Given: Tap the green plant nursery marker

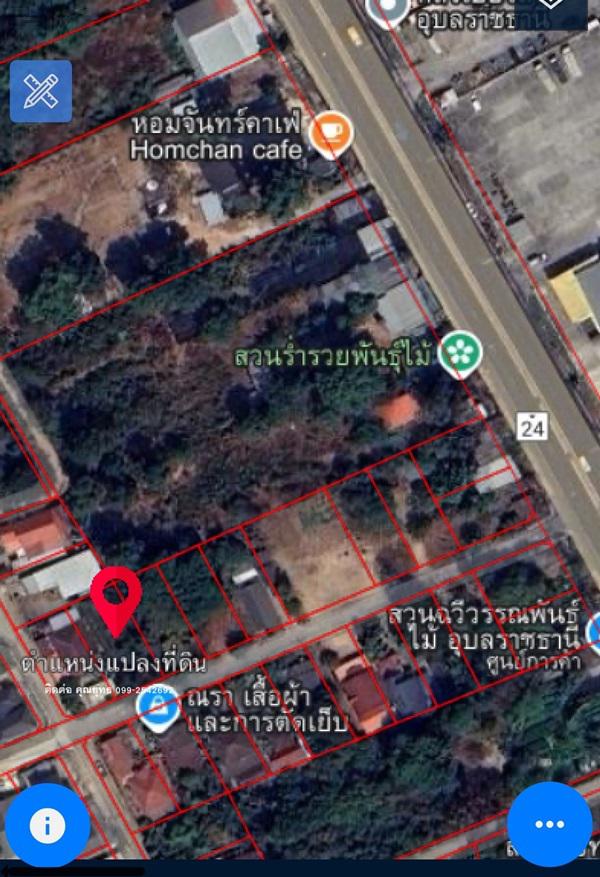Looking at the screenshot, I should 460,353.
